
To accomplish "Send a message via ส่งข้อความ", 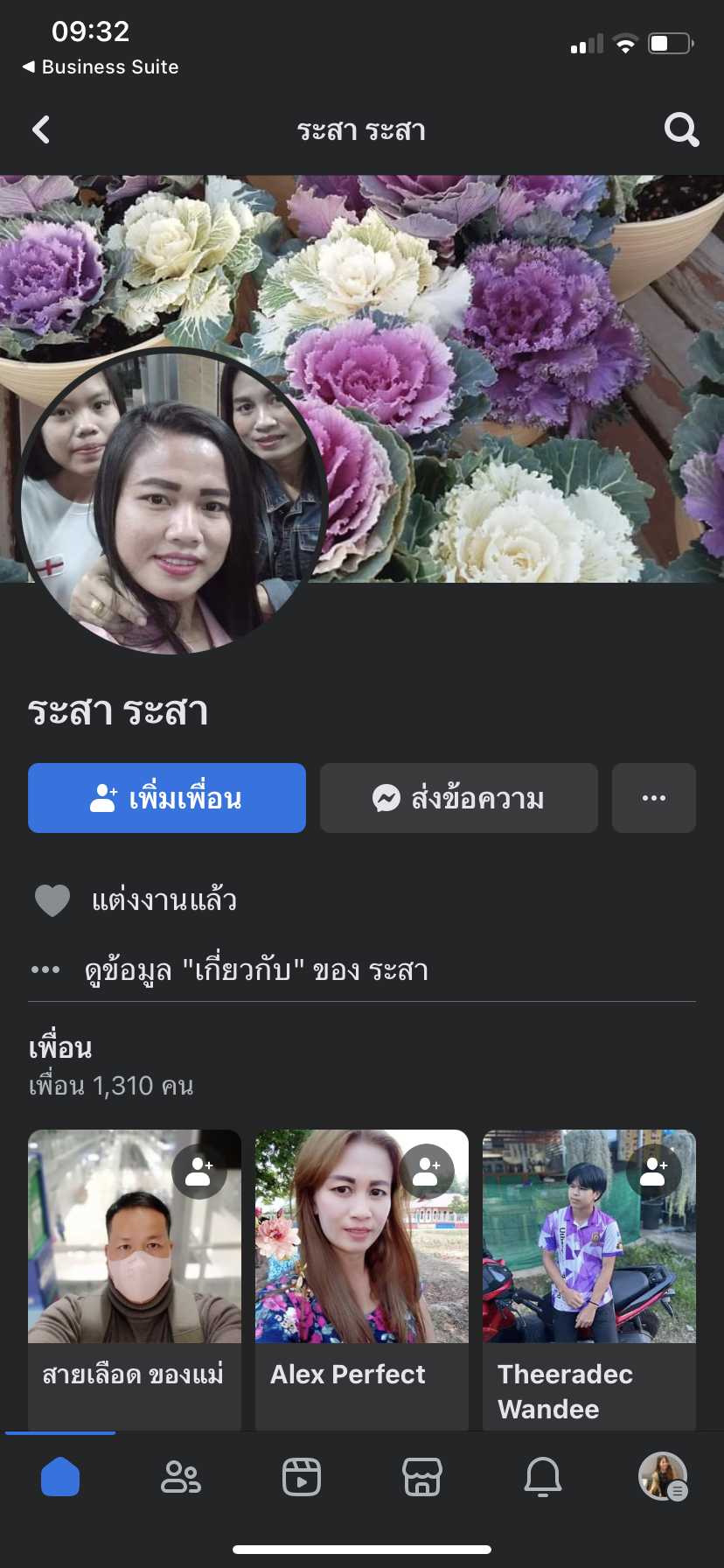I will [x=459, y=798].
